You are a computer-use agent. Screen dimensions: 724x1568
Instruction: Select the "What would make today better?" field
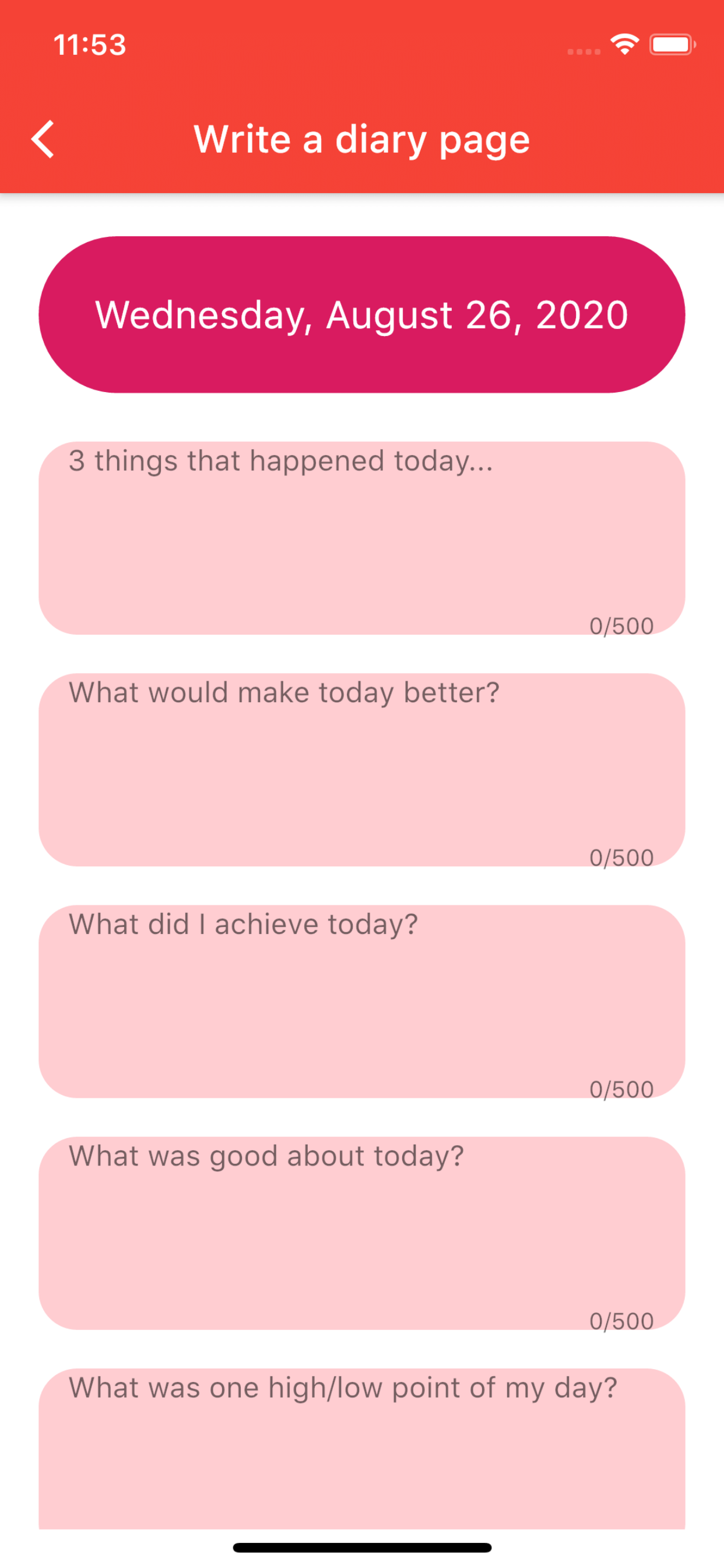coord(362,770)
